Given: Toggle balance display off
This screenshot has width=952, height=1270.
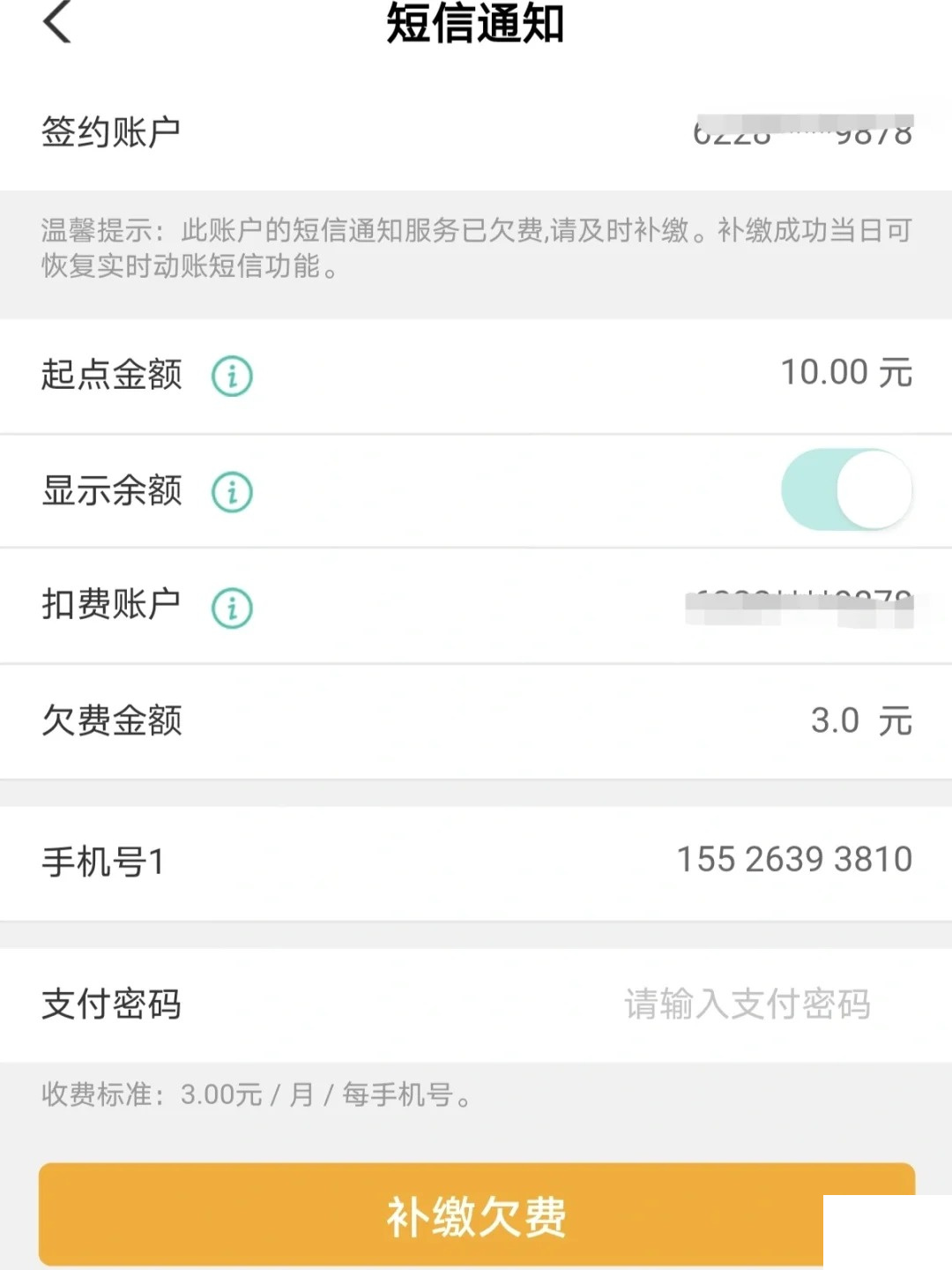Looking at the screenshot, I should pos(846,491).
